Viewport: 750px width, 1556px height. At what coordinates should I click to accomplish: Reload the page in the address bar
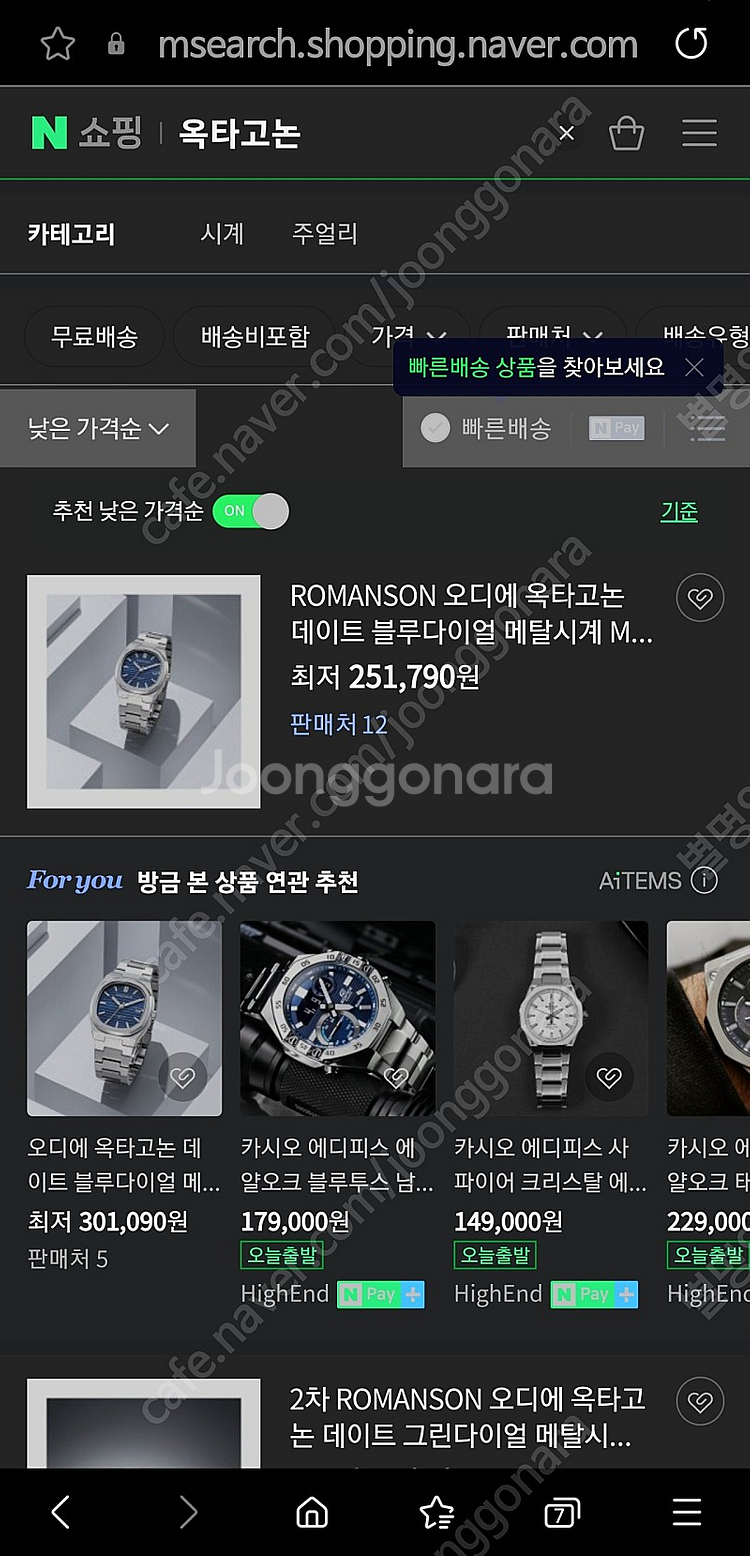691,43
